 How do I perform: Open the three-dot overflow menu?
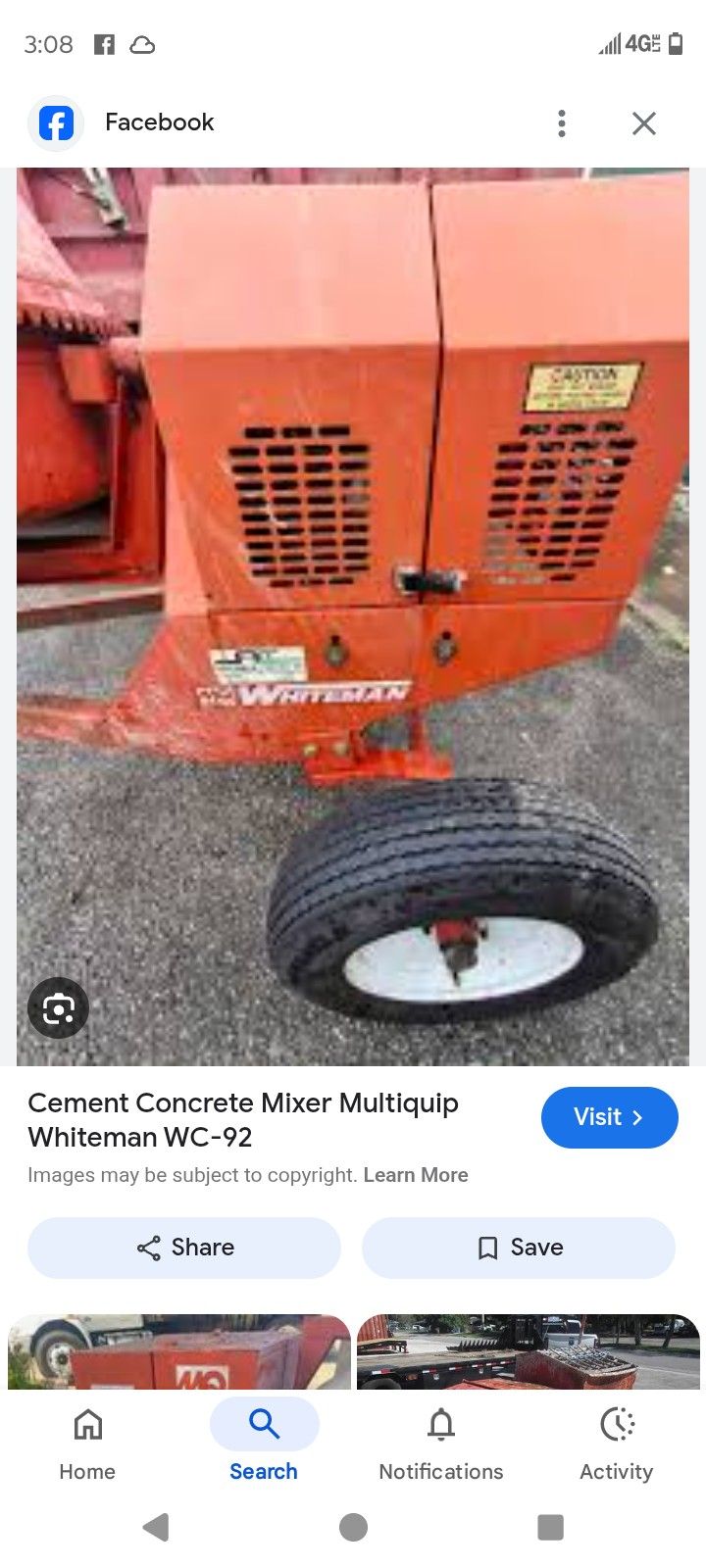(562, 122)
